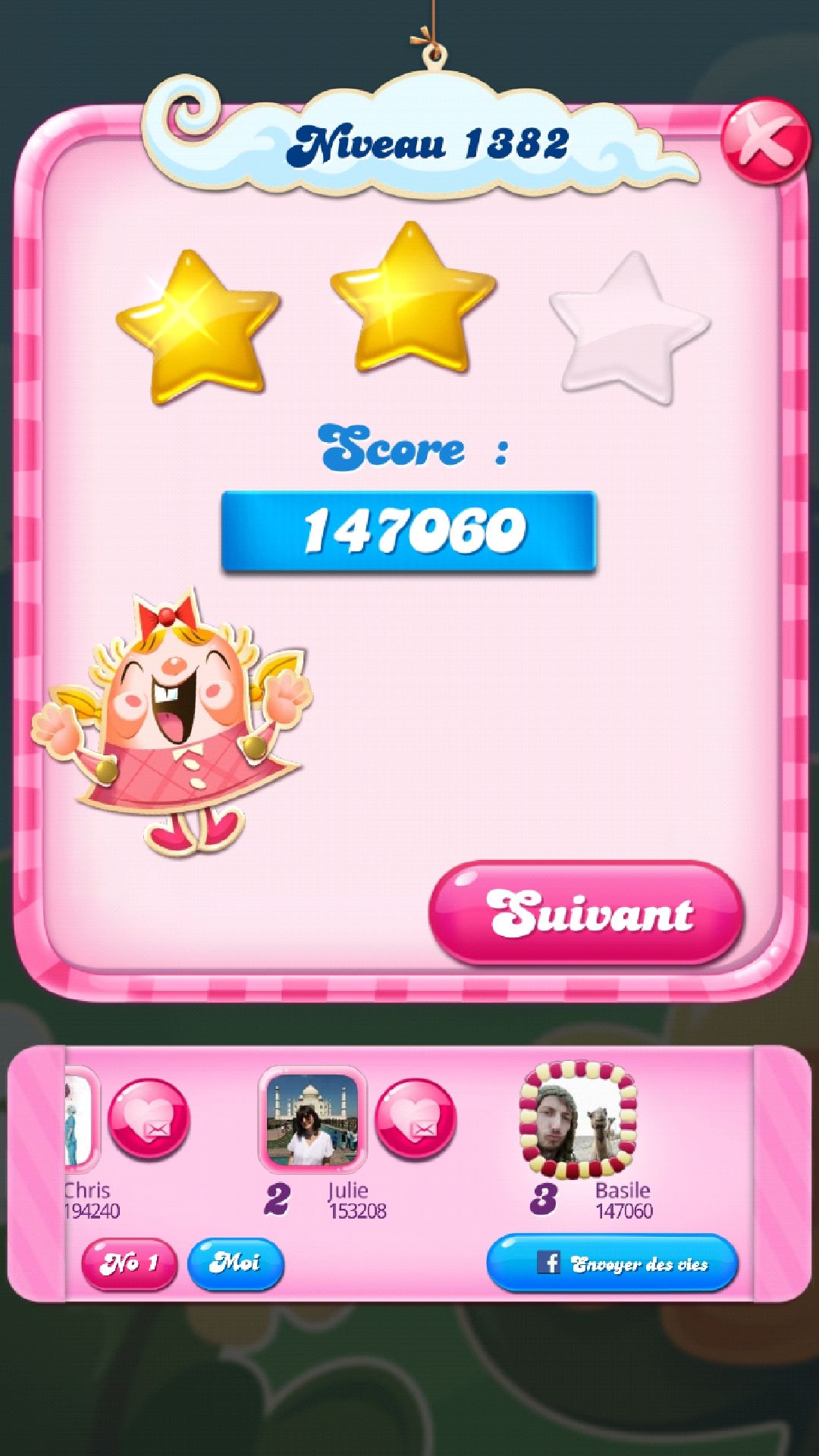Open Julie's profile picture
819x1456 pixels.
pyautogui.click(x=312, y=1120)
